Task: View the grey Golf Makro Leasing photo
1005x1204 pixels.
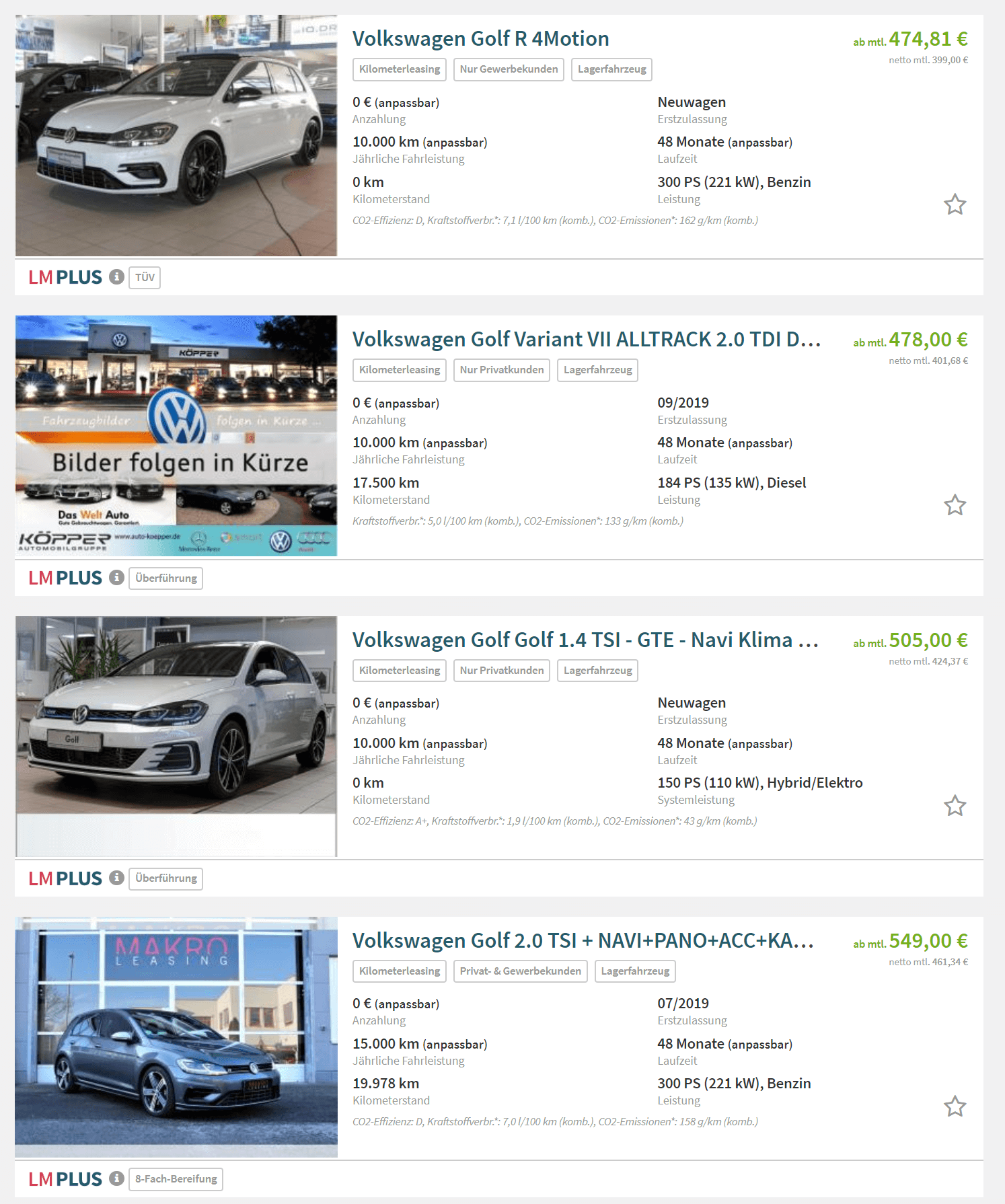Action: [176, 1037]
